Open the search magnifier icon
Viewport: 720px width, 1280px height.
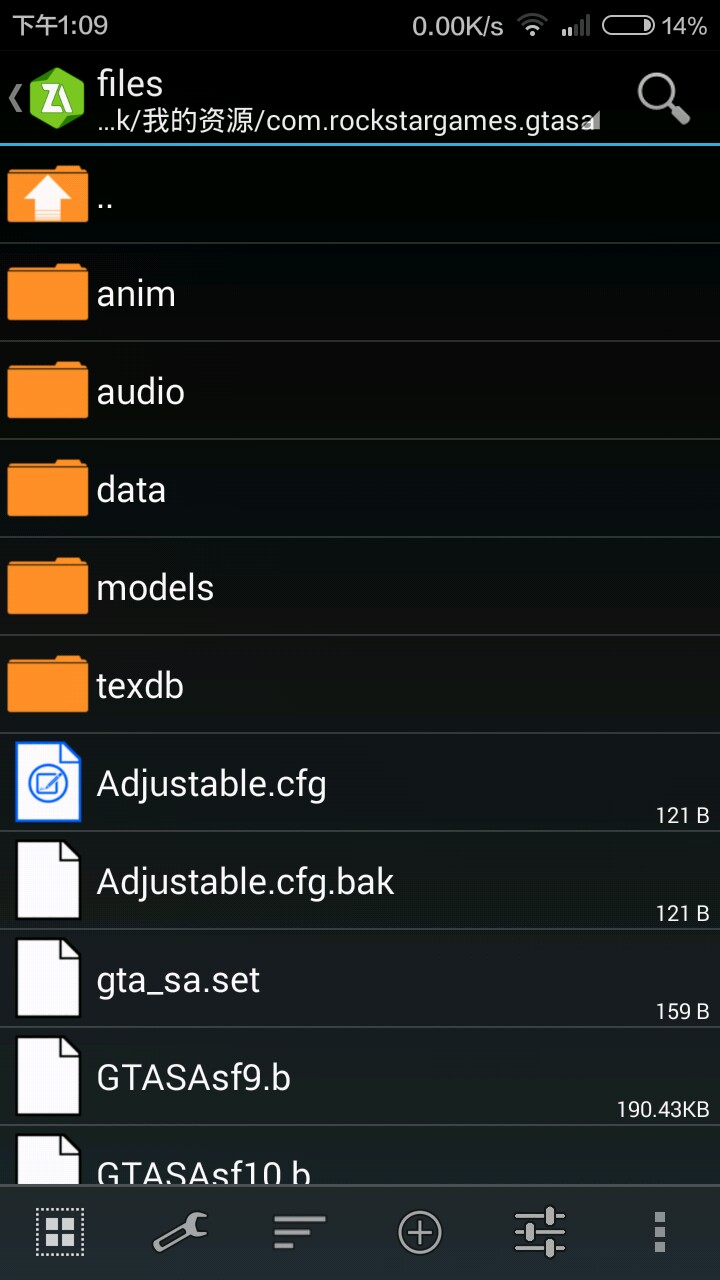(663, 97)
